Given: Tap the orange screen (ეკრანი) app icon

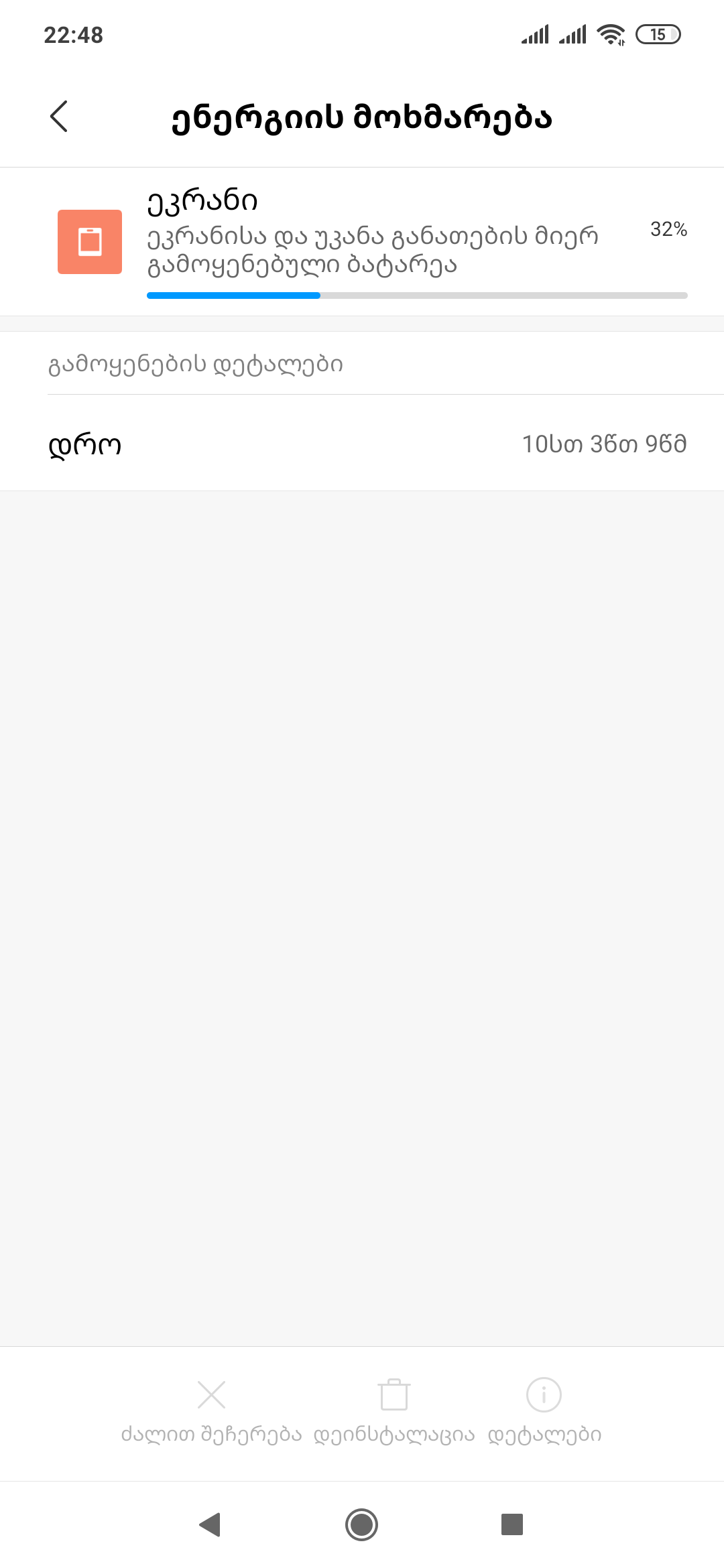Looking at the screenshot, I should coord(90,243).
